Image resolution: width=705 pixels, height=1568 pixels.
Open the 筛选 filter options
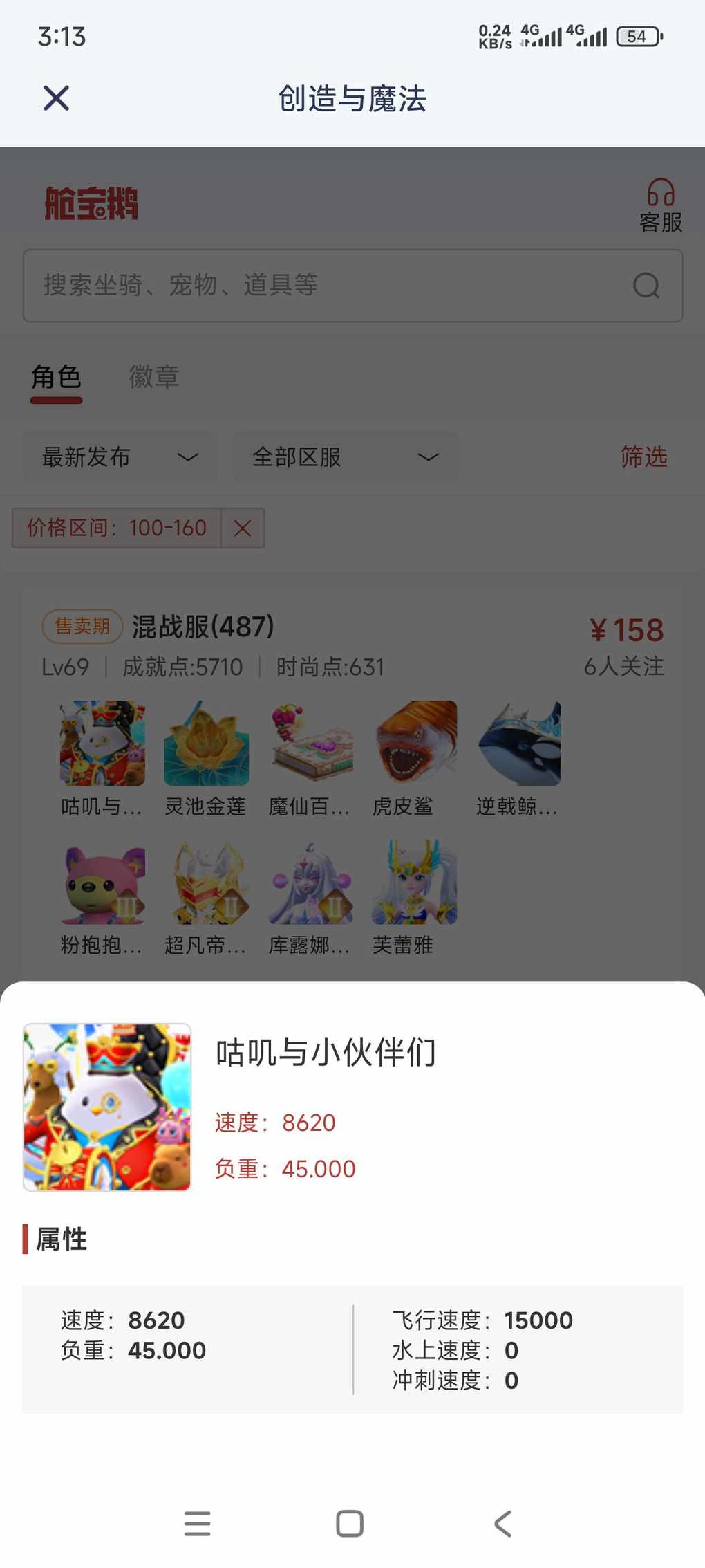point(643,457)
